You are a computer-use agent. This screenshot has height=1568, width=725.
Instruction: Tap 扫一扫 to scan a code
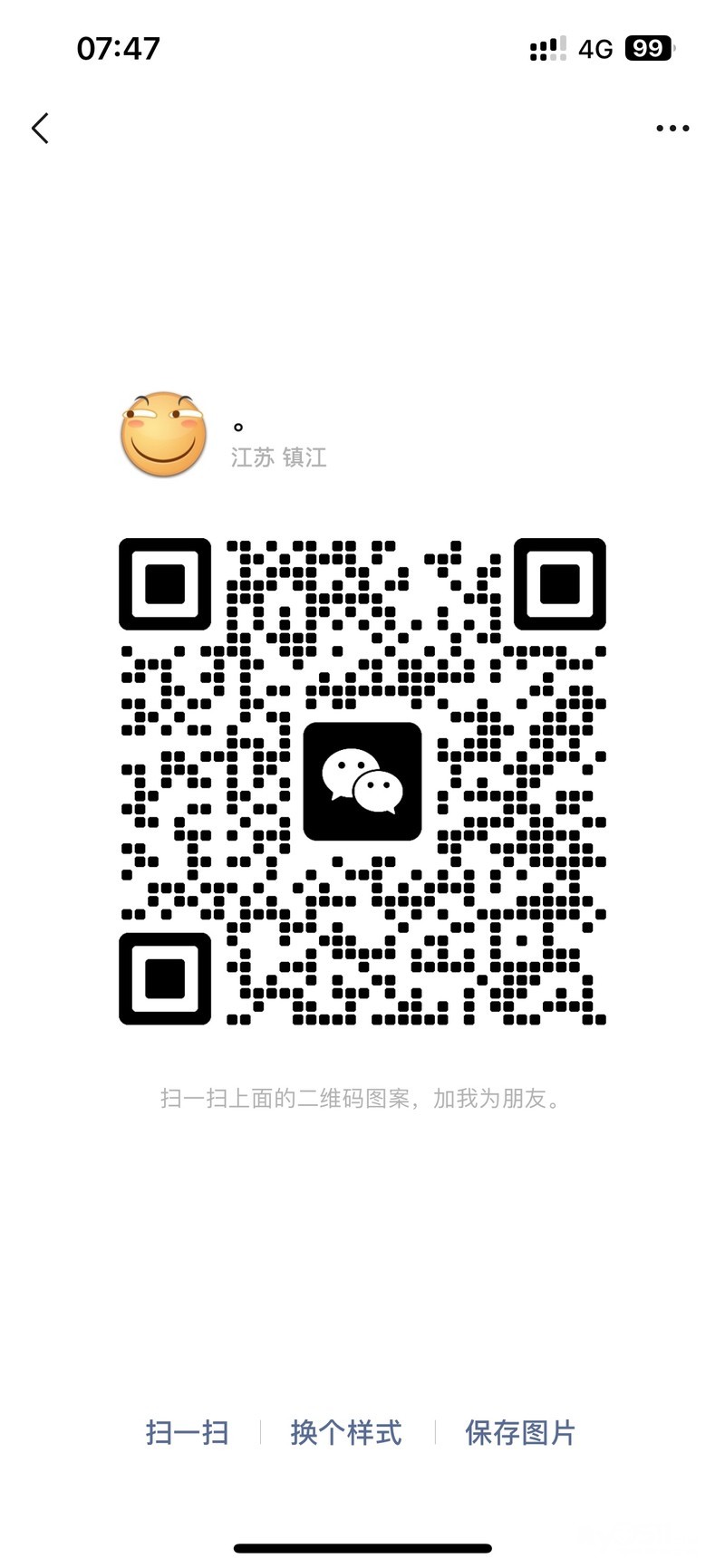coord(187,1432)
